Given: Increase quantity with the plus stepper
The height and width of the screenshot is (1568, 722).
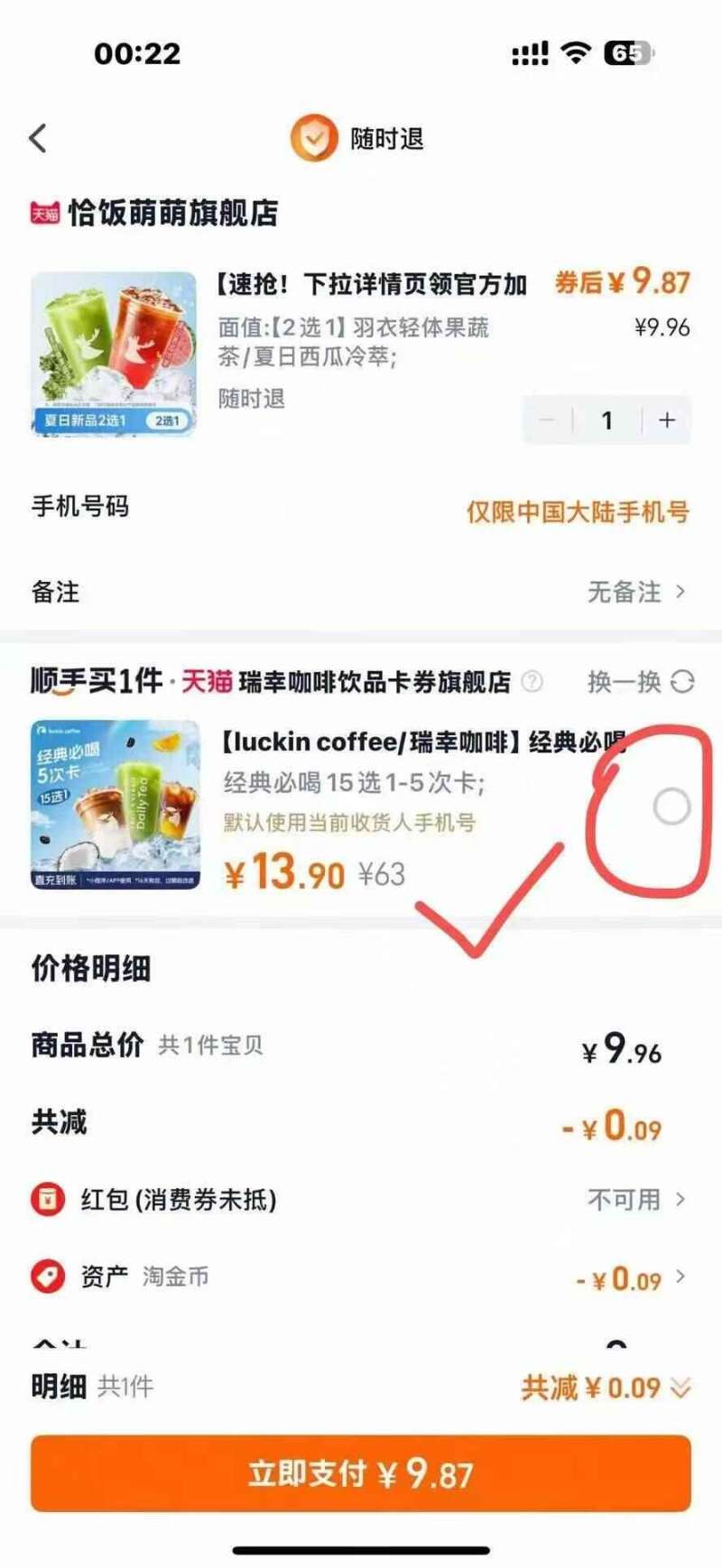Looking at the screenshot, I should coord(666,420).
